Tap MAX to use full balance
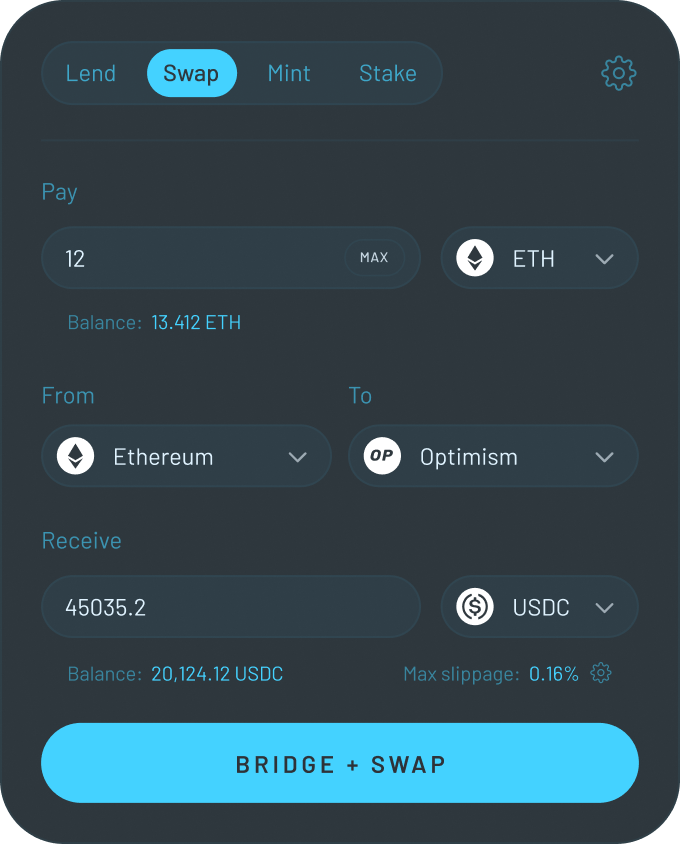 374,258
